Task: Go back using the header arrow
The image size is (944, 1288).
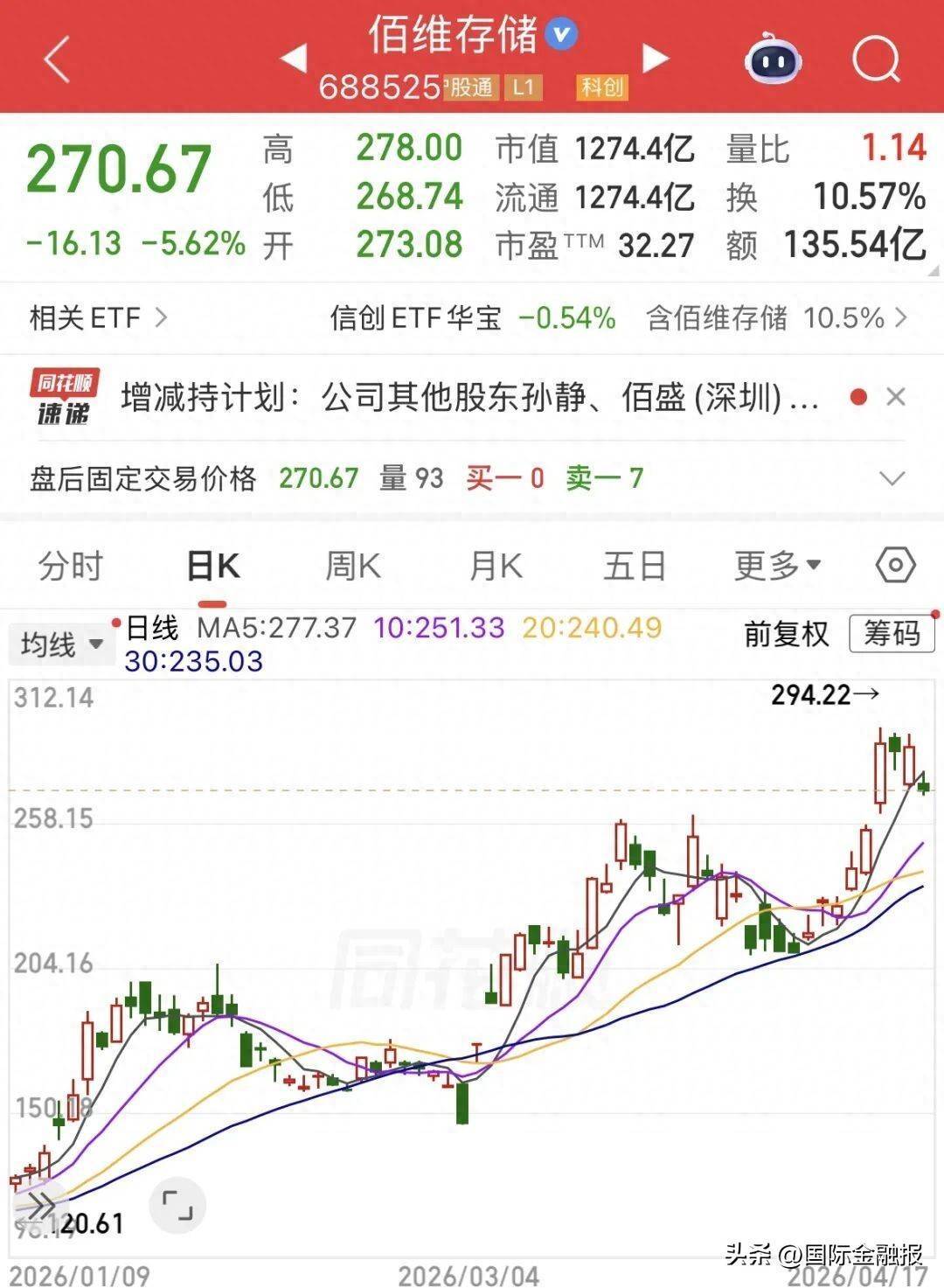Action: pos(57,59)
